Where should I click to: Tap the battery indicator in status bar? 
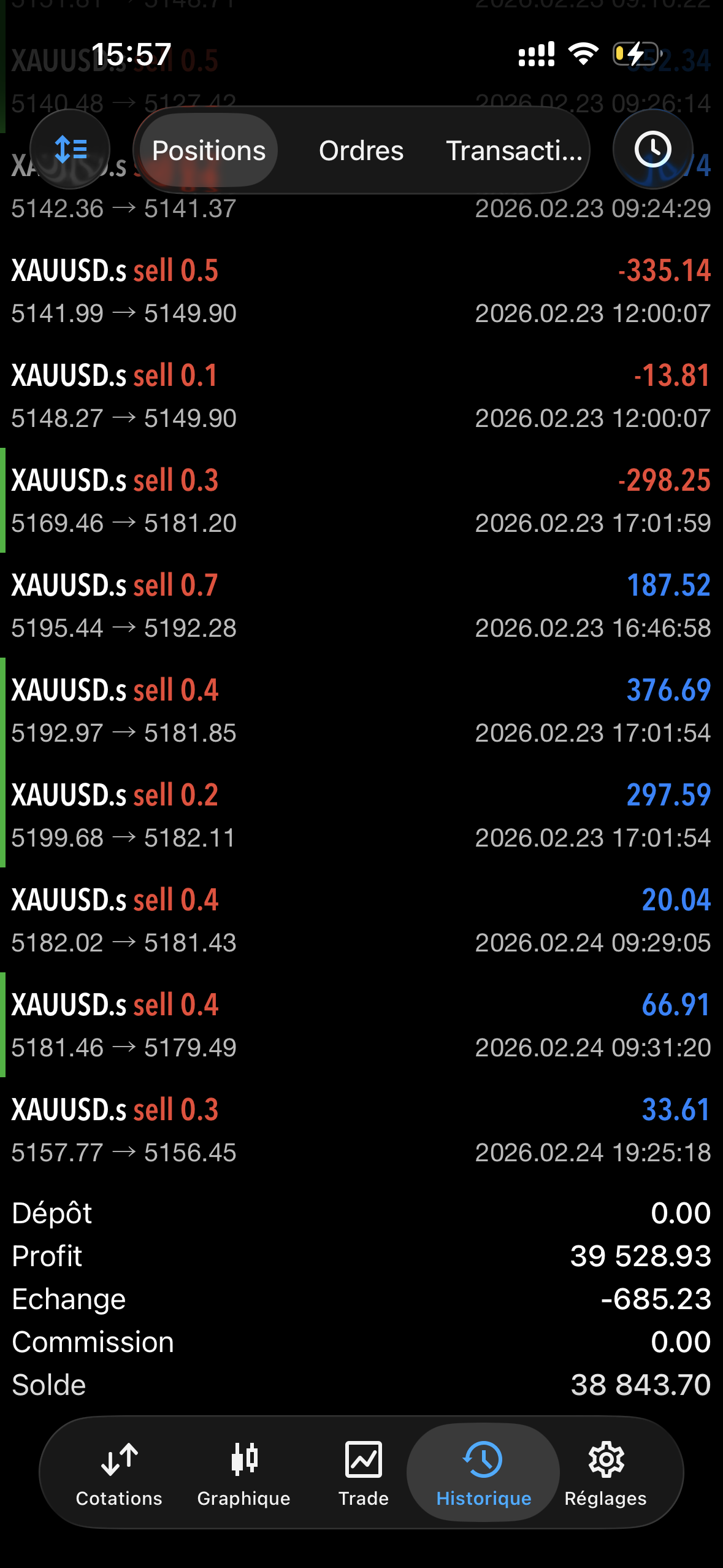click(636, 54)
